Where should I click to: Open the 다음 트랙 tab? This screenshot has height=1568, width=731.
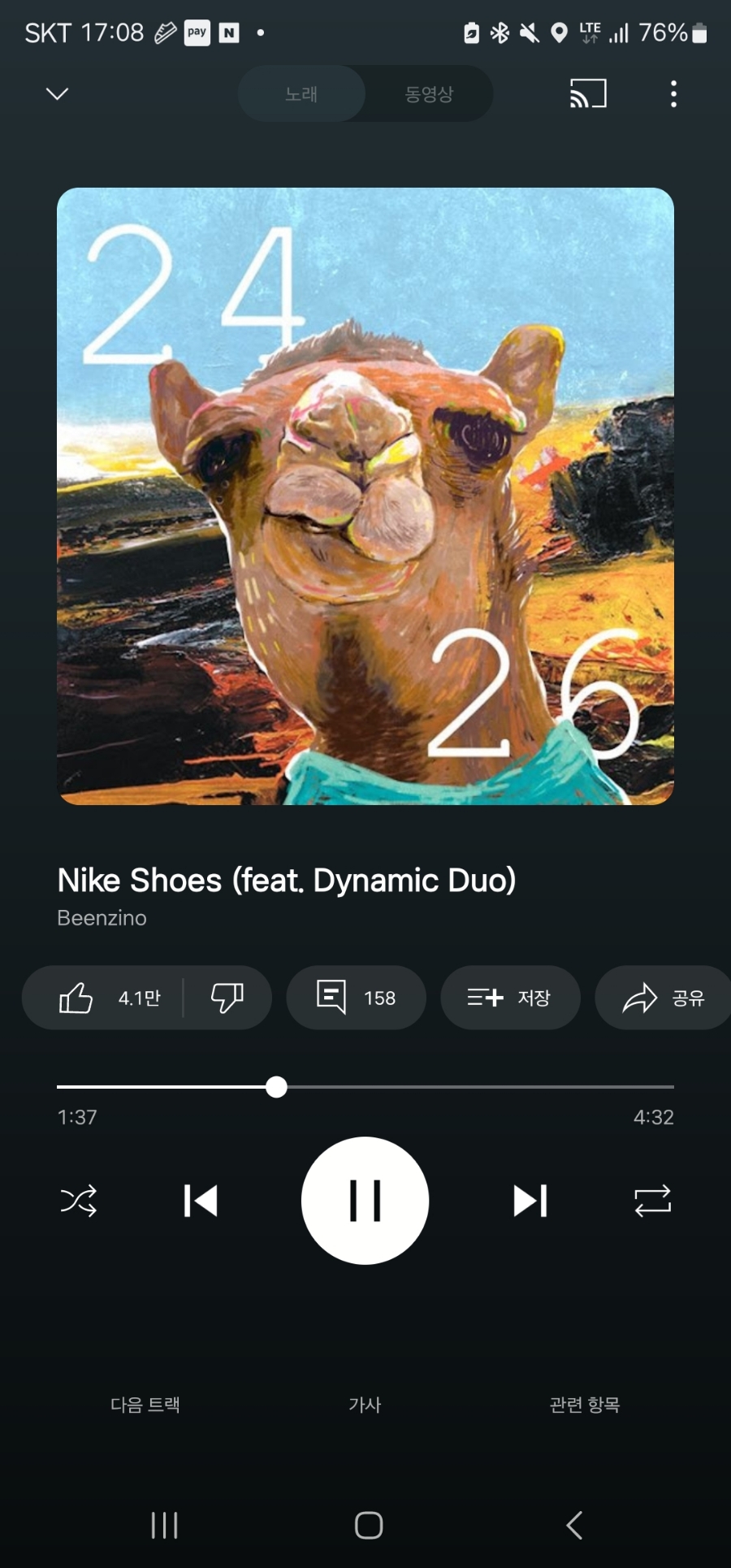tap(145, 1405)
